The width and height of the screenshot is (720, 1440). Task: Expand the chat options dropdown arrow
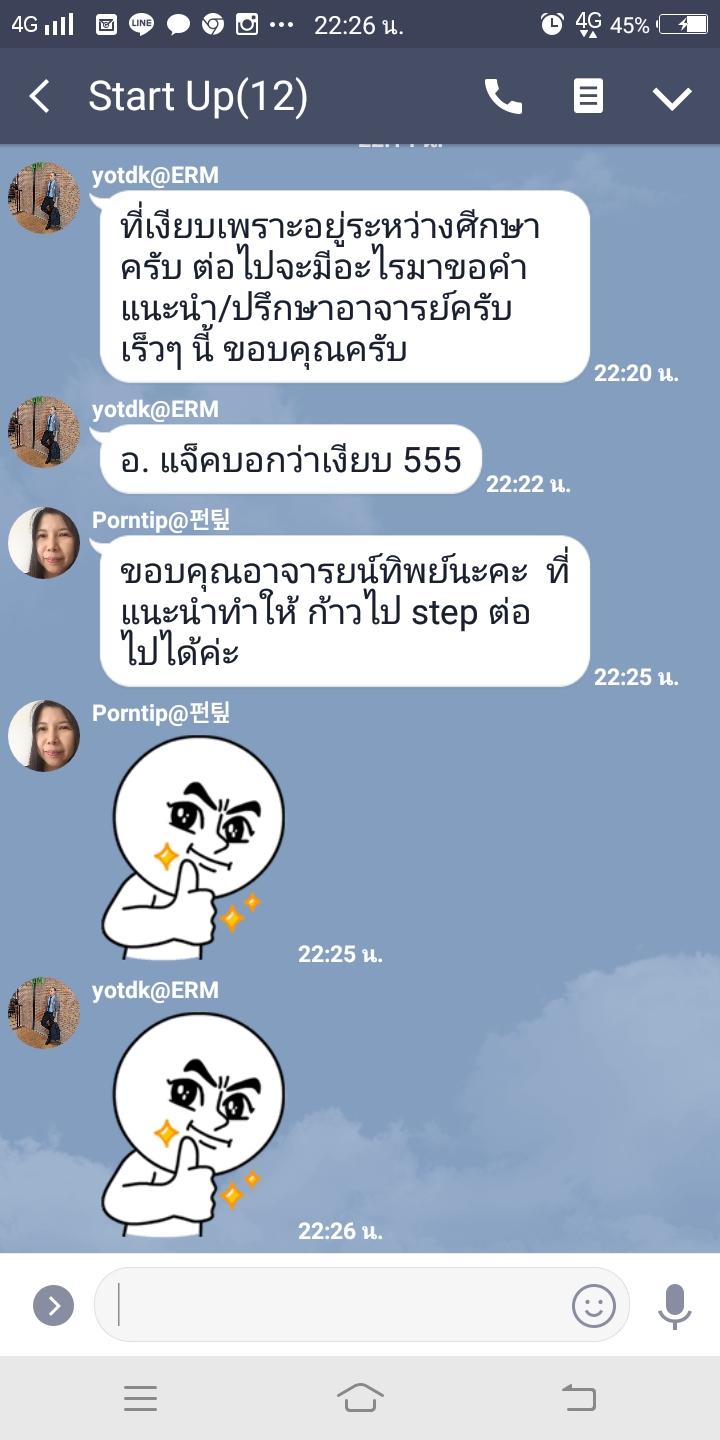pos(672,97)
